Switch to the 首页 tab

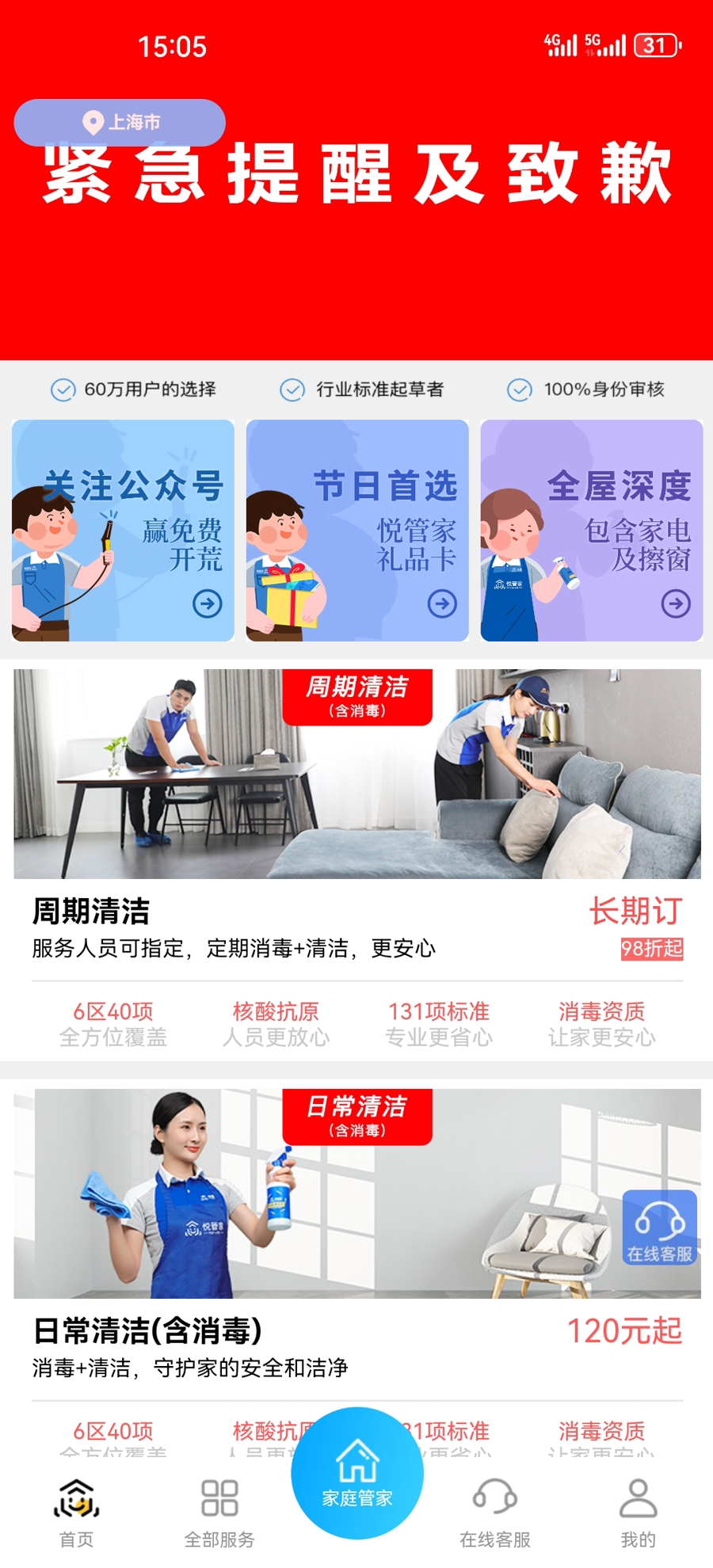77,1513
